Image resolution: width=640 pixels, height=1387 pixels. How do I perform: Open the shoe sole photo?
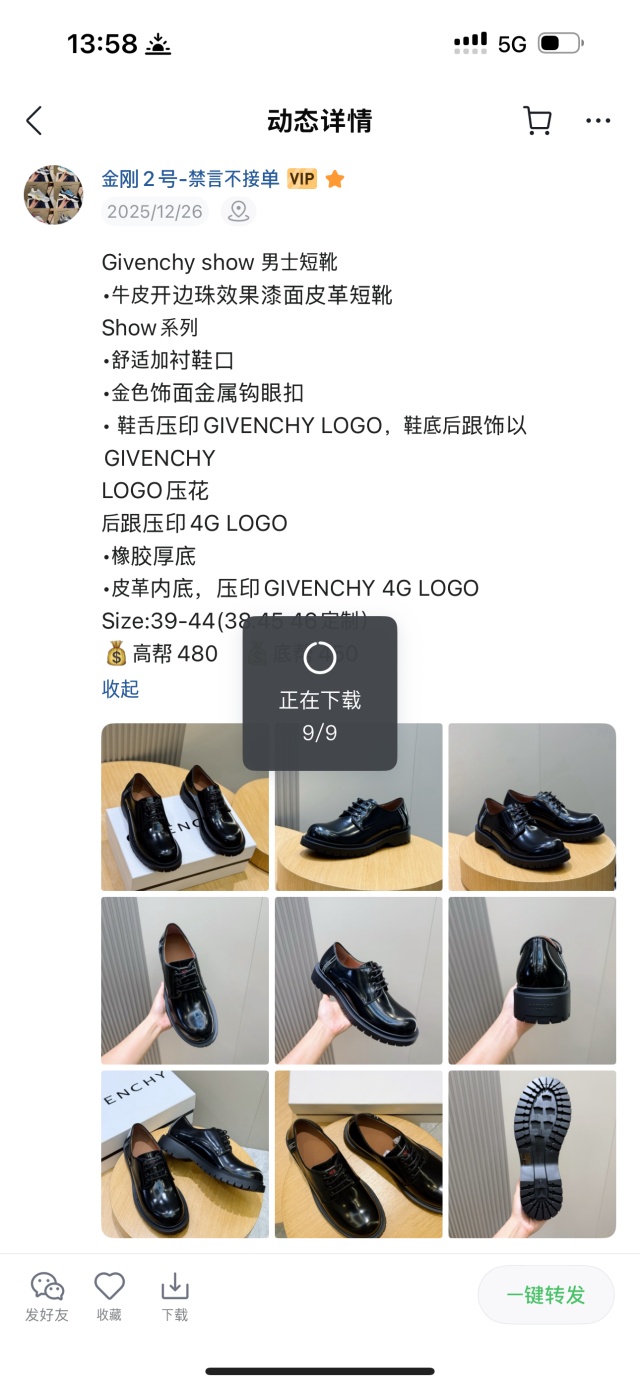pyautogui.click(x=531, y=1154)
